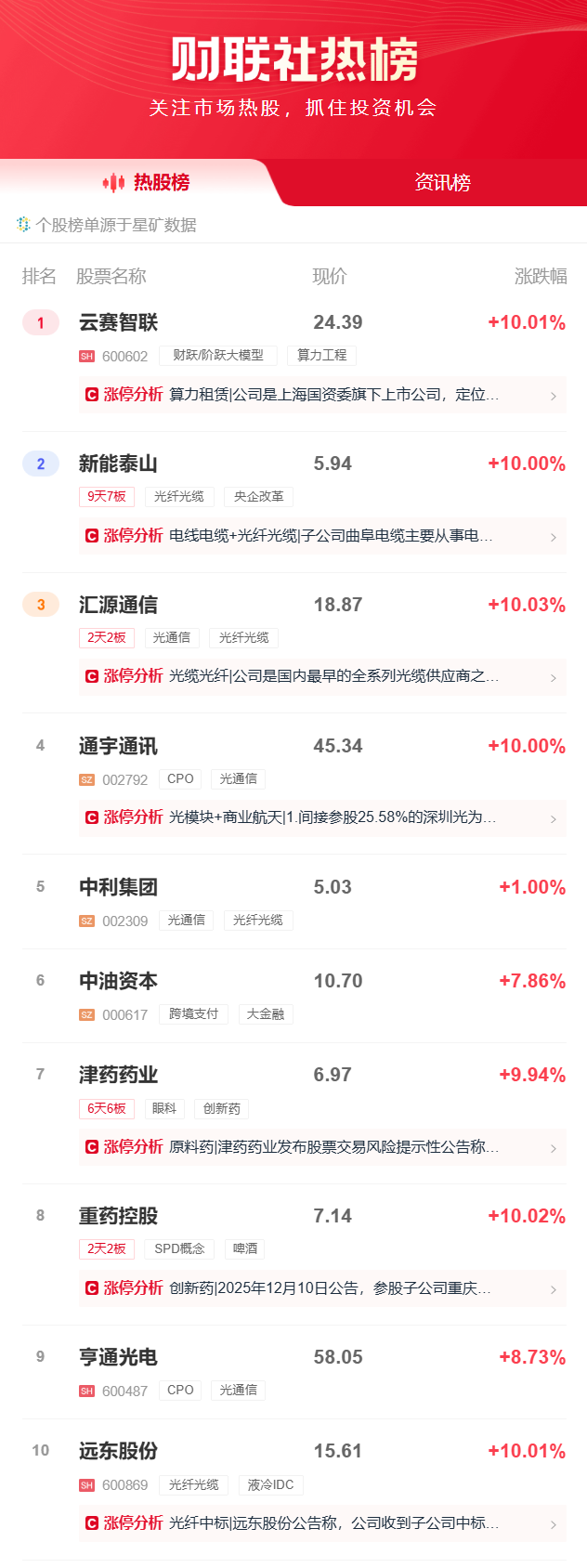Image resolution: width=587 pixels, height=1568 pixels.
Task: Open stock 中油资本 row
Action: pyautogui.click(x=118, y=981)
